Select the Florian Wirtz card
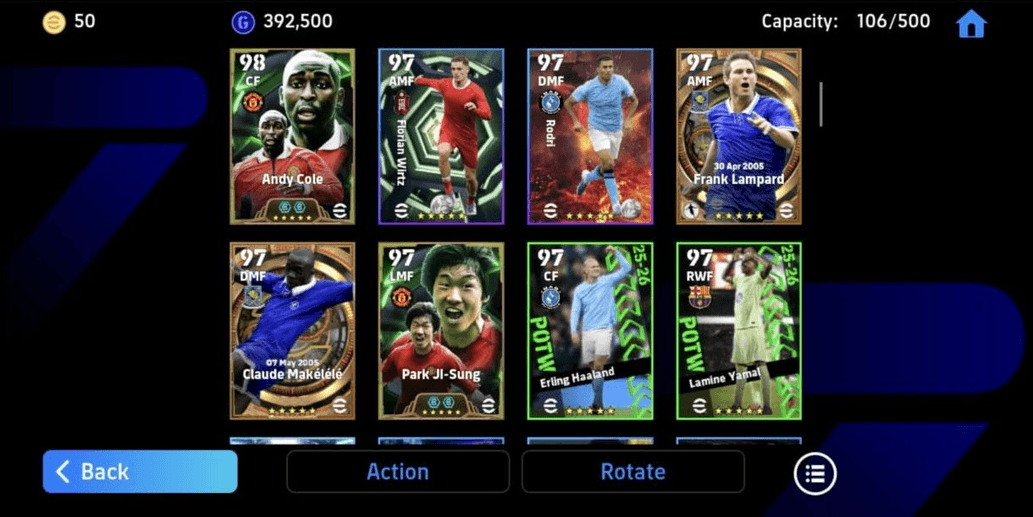1033x517 pixels. (441, 136)
